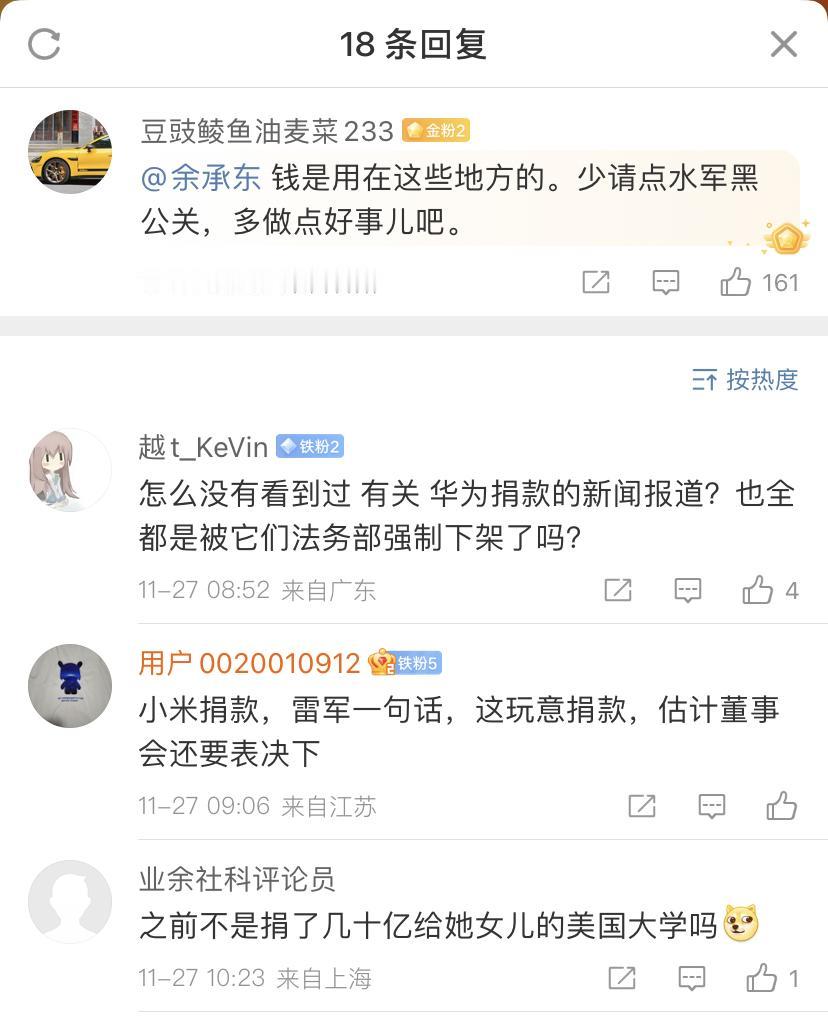Toggle the like on 用户0020010912's reply
Viewport: 828px width, 1021px height.
coord(782,806)
